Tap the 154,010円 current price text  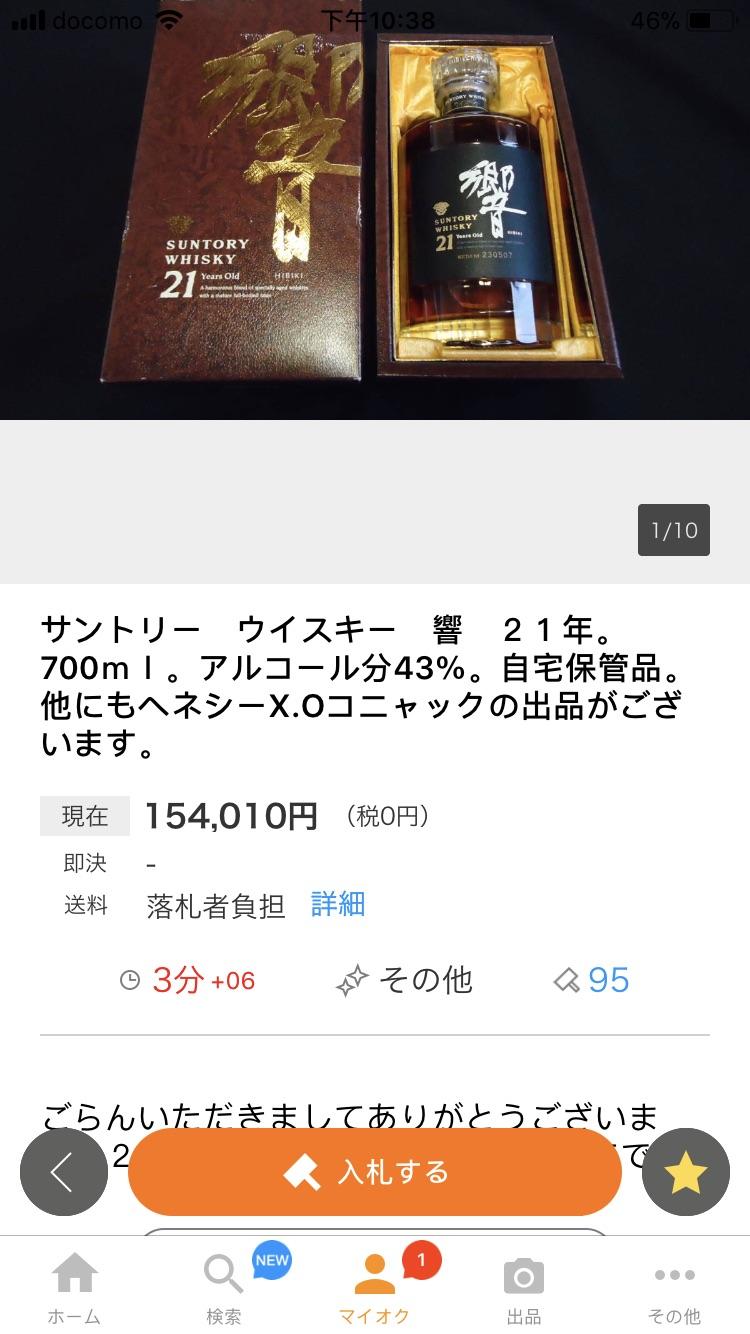(230, 816)
